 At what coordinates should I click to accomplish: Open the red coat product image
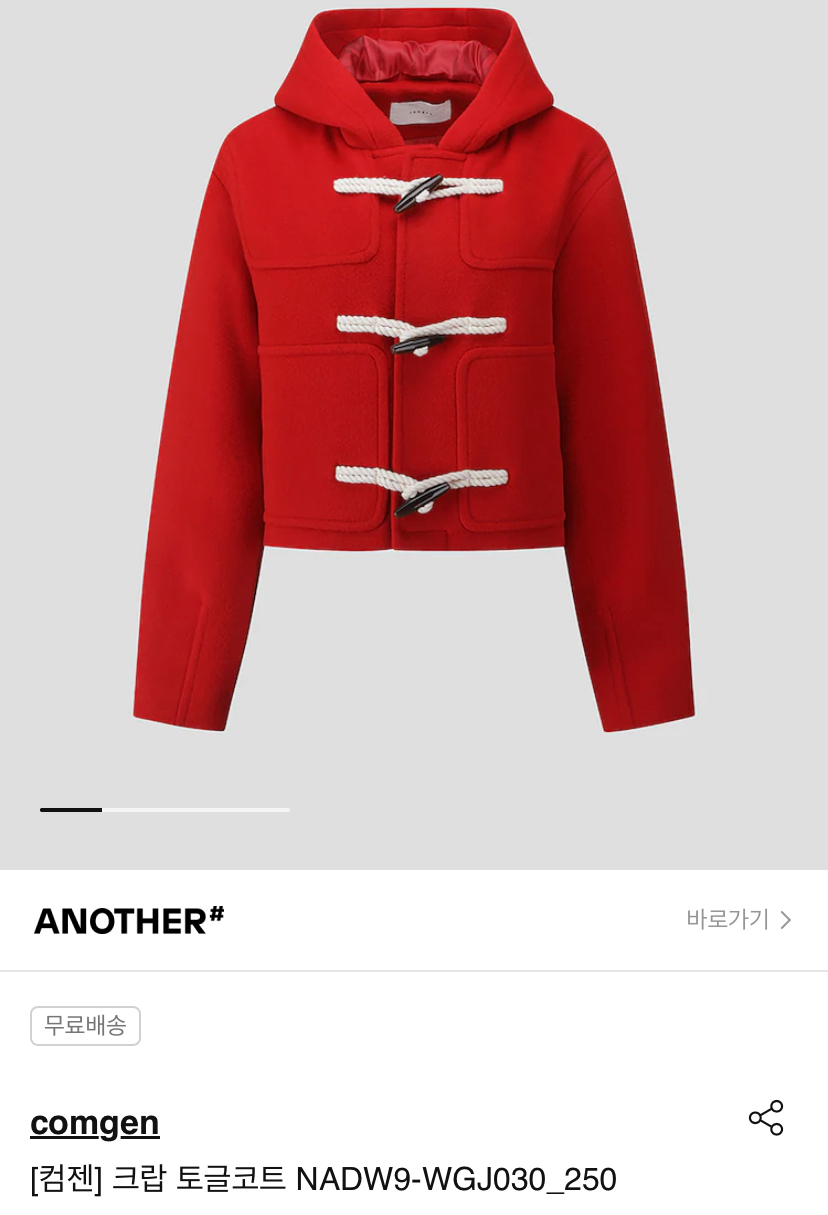[x=414, y=400]
